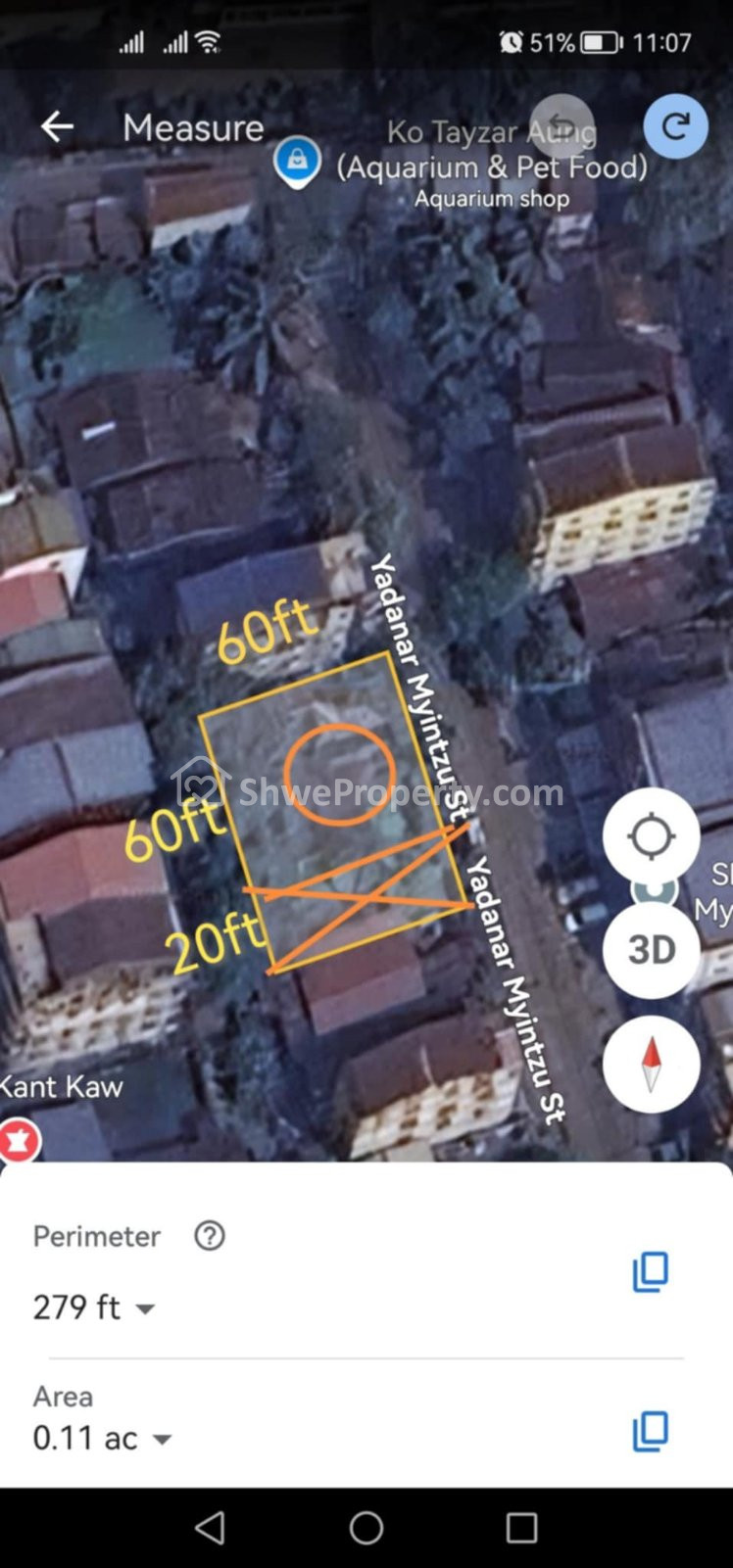The image size is (733, 1568).
Task: Tap the compass to reset north
Action: pyautogui.click(x=651, y=1064)
